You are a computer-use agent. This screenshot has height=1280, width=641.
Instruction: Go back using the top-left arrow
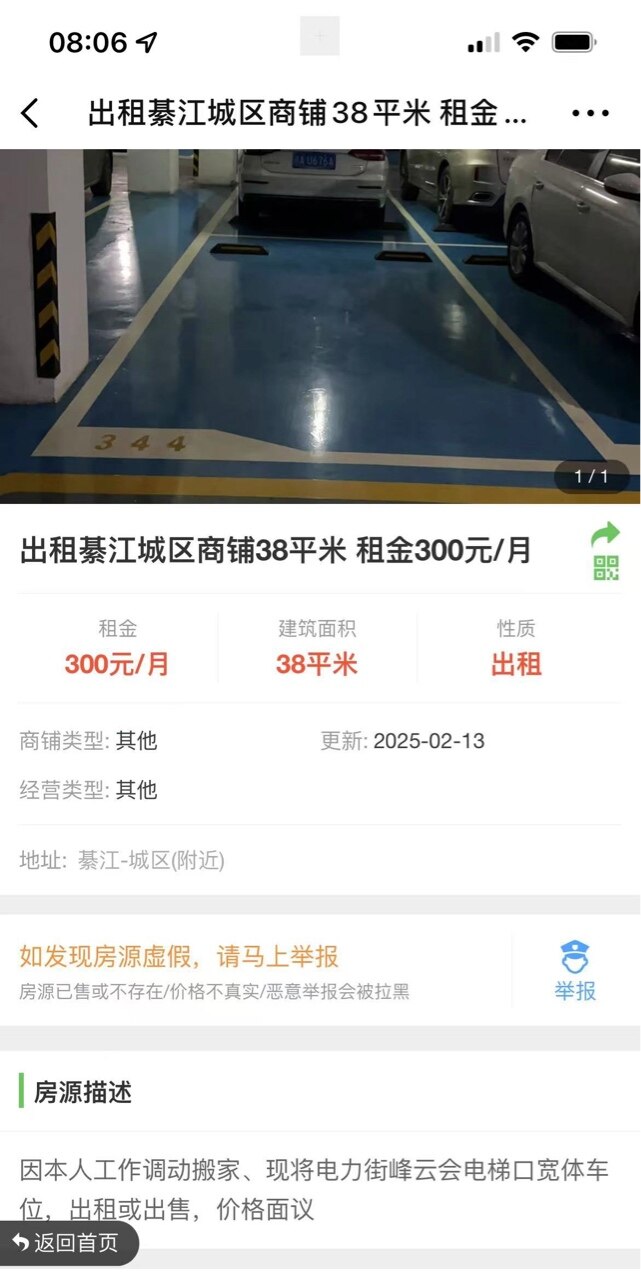pos(30,113)
